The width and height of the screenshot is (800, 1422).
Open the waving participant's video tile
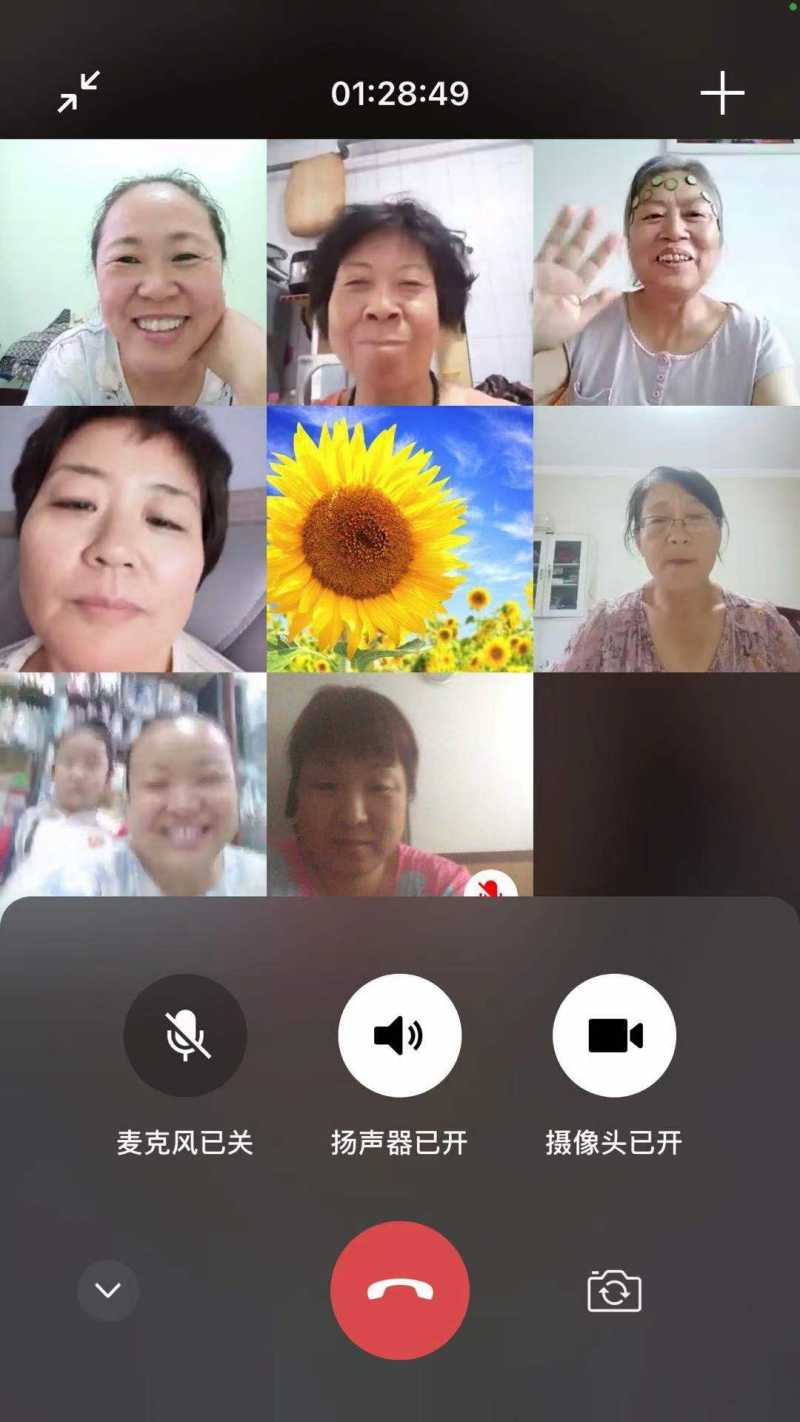click(666, 272)
